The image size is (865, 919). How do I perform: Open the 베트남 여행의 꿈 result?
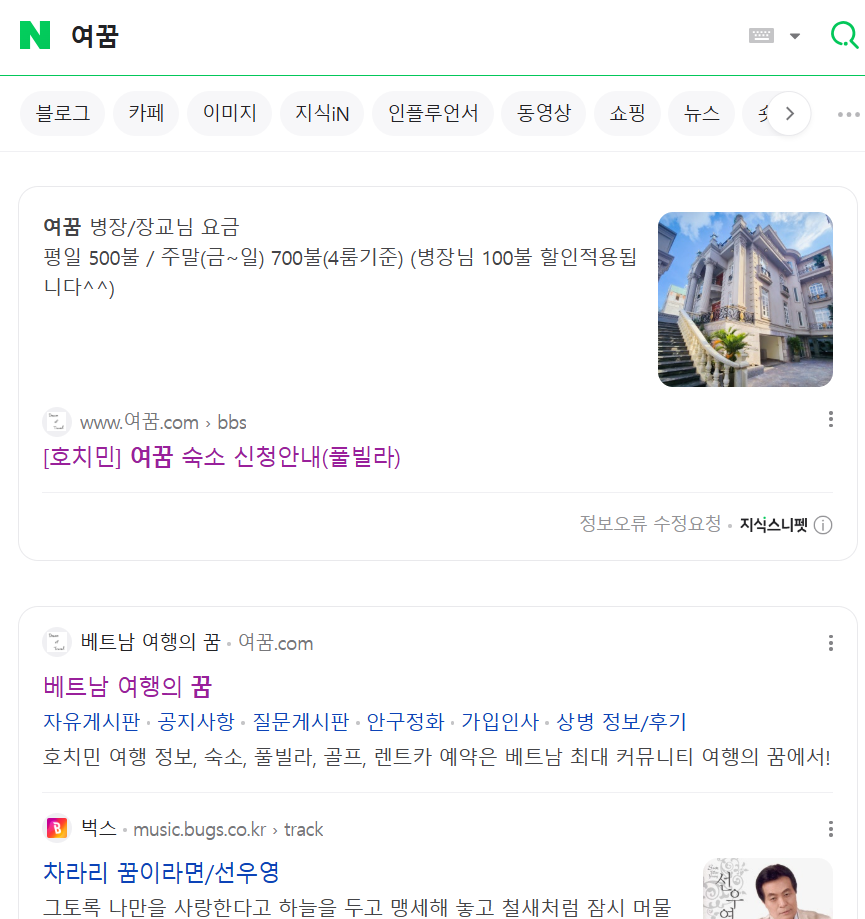128,686
